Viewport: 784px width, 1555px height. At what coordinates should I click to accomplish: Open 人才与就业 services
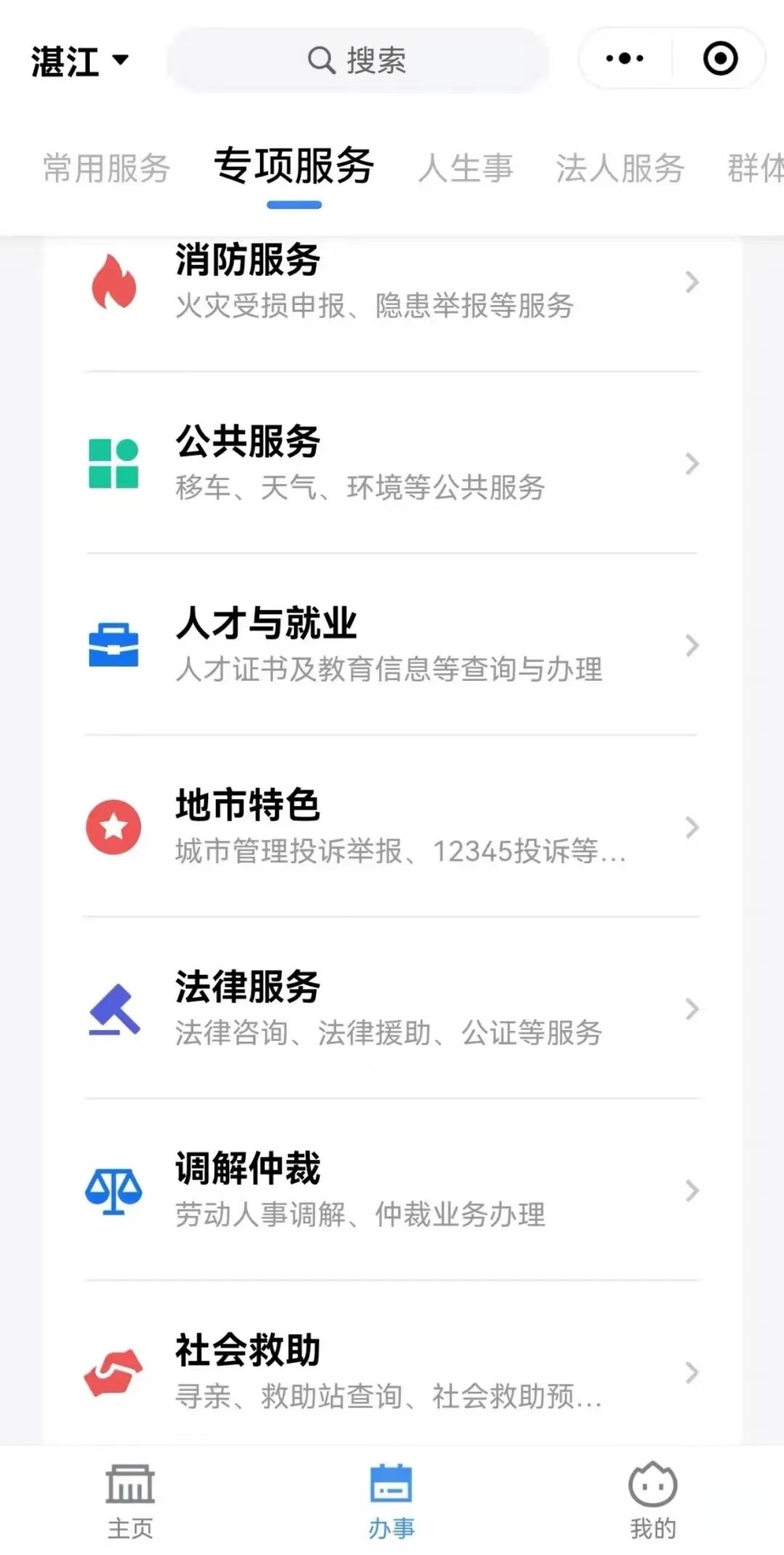392,645
